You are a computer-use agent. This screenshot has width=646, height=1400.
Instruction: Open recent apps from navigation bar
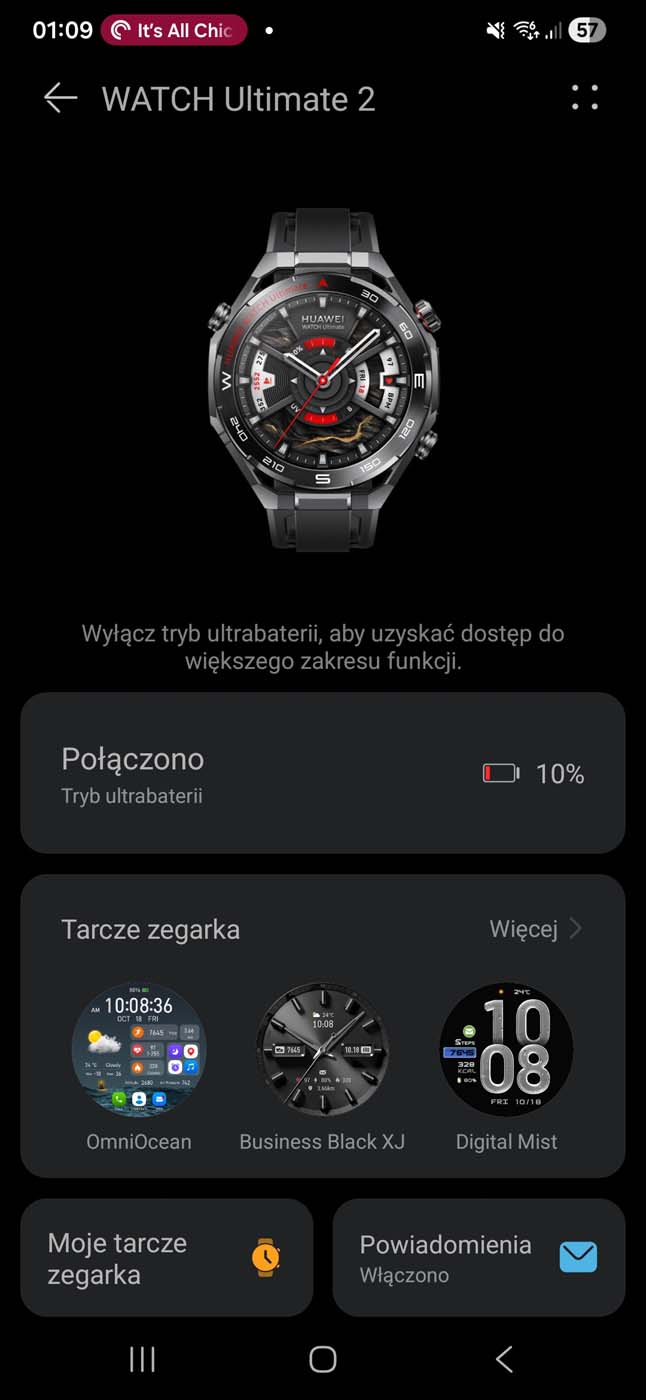coord(142,1358)
